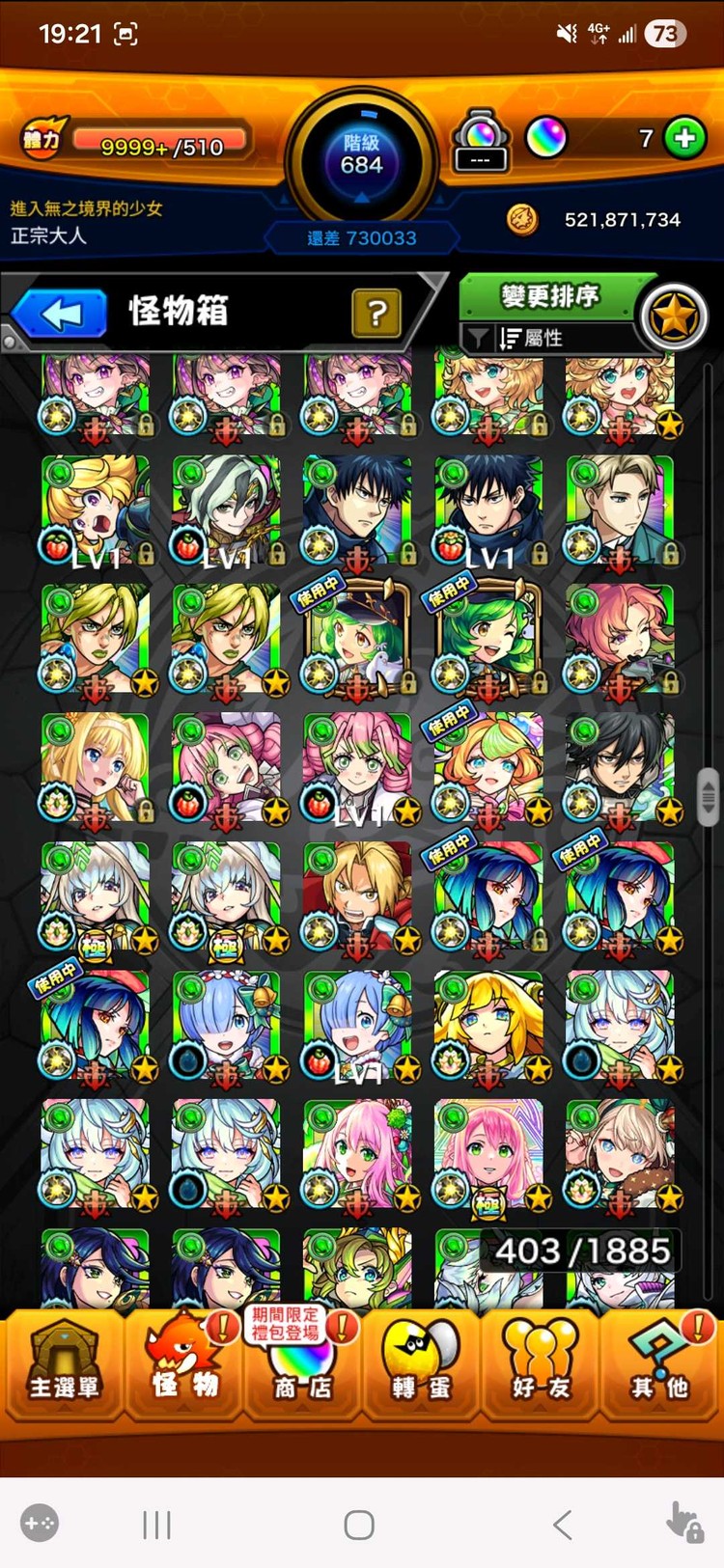
Task: Tap the system back button
Action: (x=563, y=1525)
